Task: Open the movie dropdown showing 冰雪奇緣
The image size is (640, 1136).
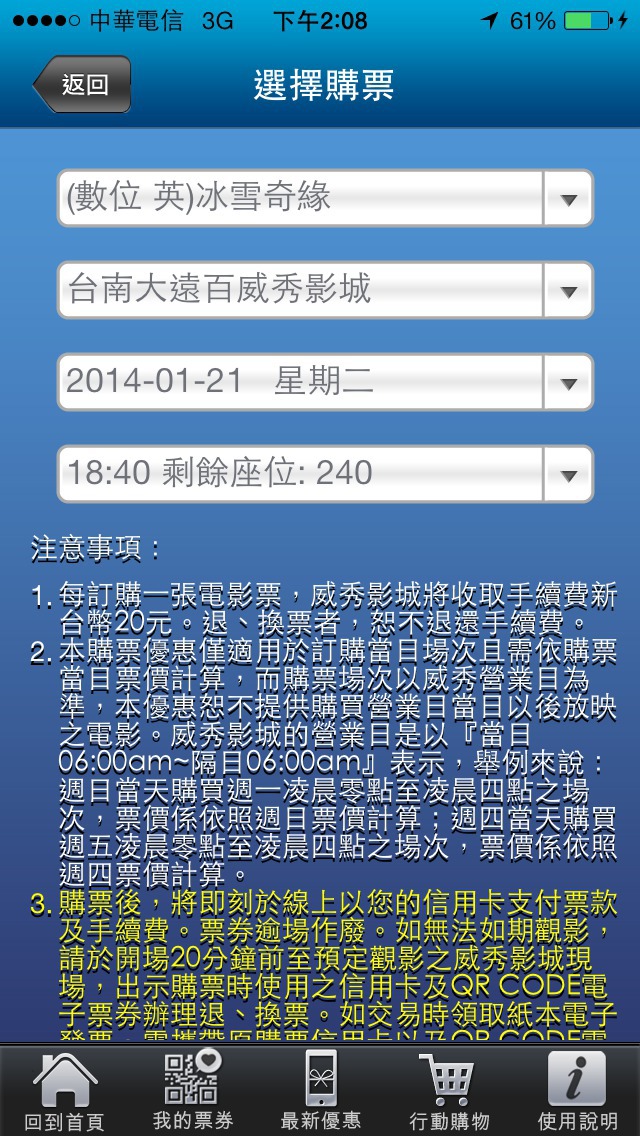Action: tap(325, 198)
